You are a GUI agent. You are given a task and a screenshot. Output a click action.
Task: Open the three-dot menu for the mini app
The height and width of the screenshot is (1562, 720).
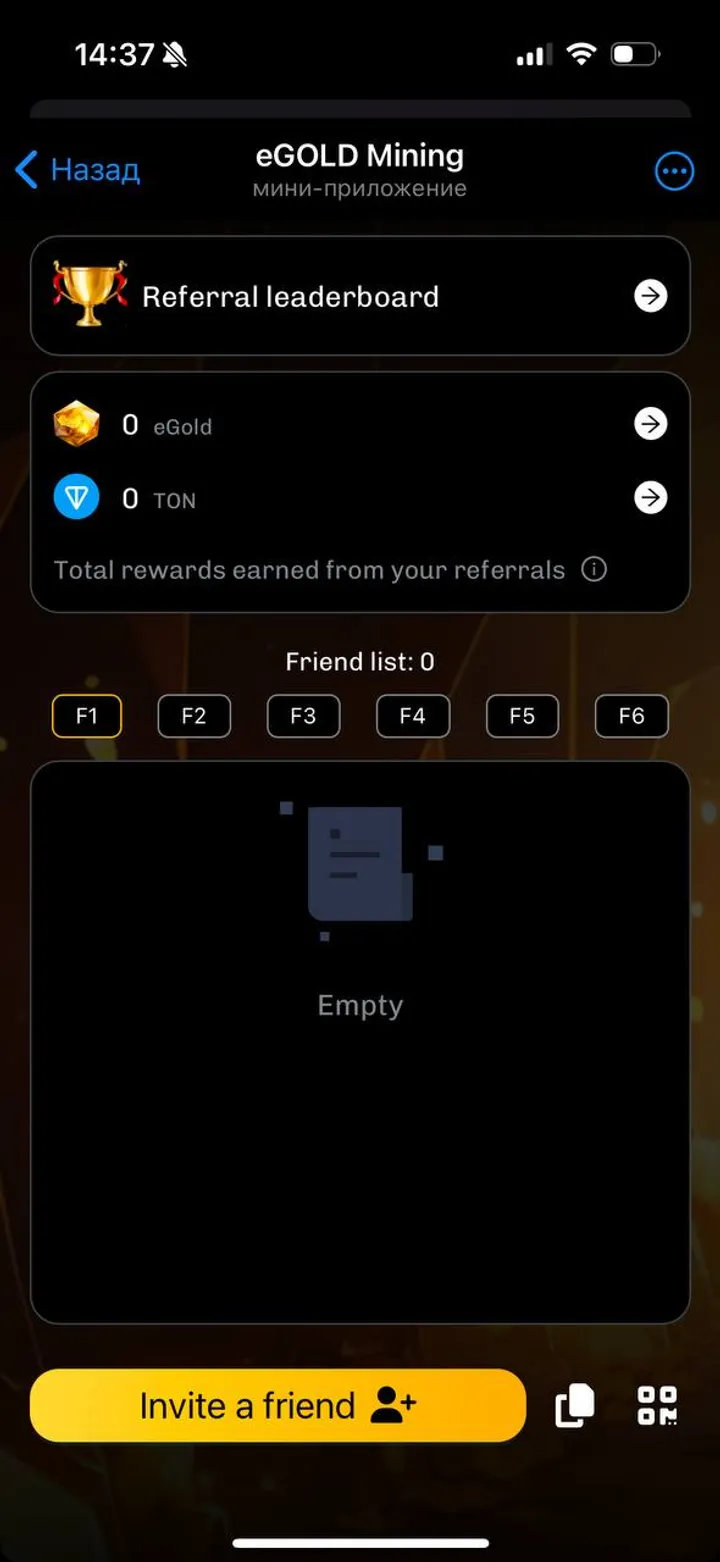coord(674,170)
